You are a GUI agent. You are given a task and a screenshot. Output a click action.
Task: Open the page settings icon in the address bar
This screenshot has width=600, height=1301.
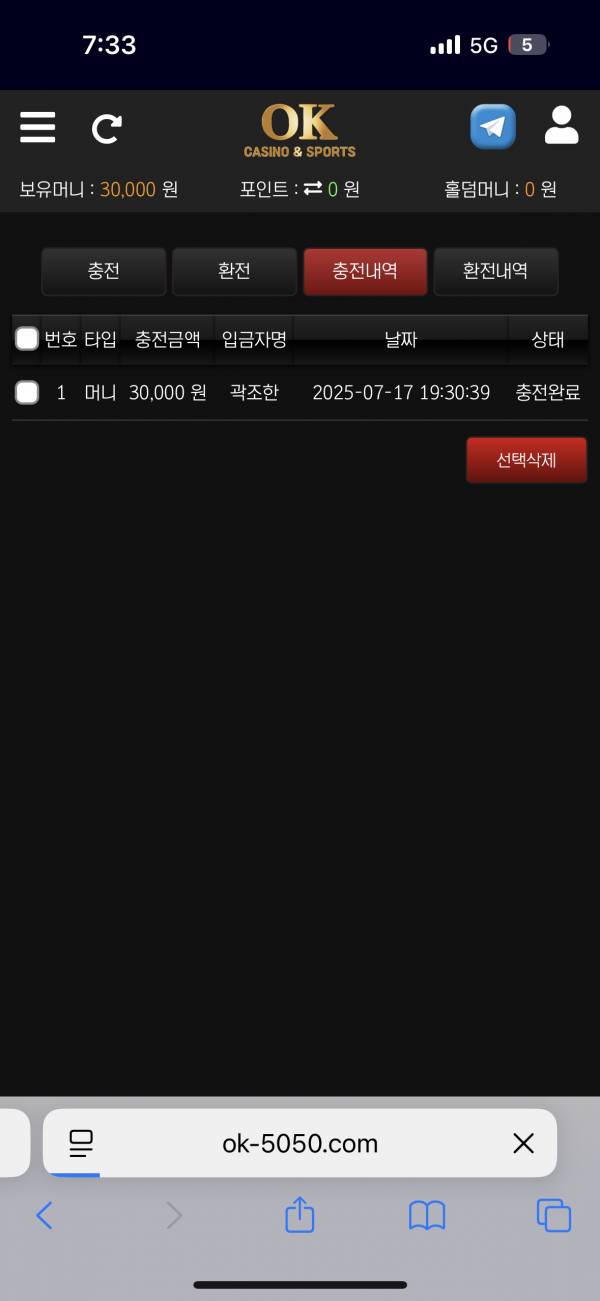(x=81, y=1143)
